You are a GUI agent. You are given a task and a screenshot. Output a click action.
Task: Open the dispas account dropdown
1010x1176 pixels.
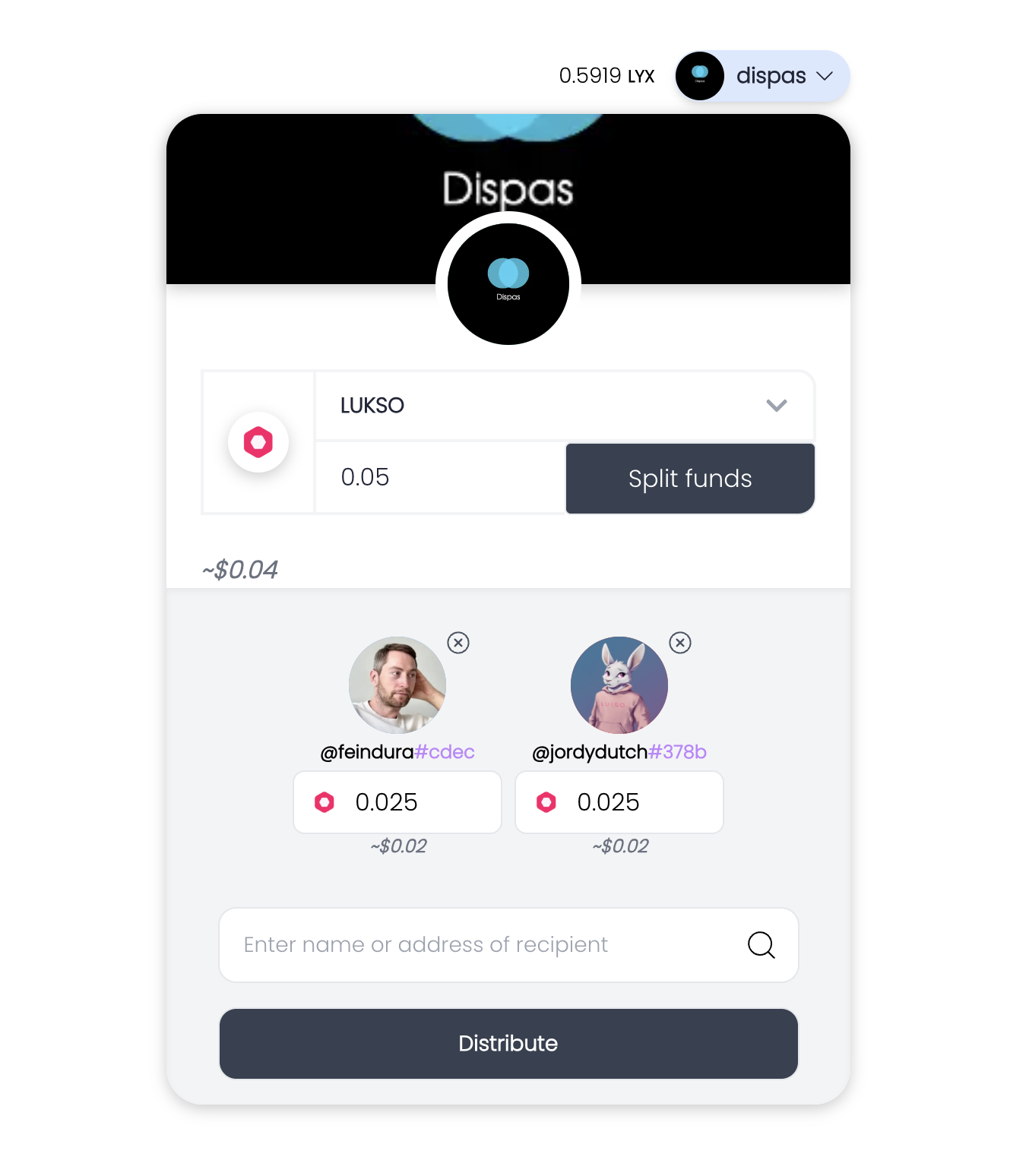(x=762, y=76)
